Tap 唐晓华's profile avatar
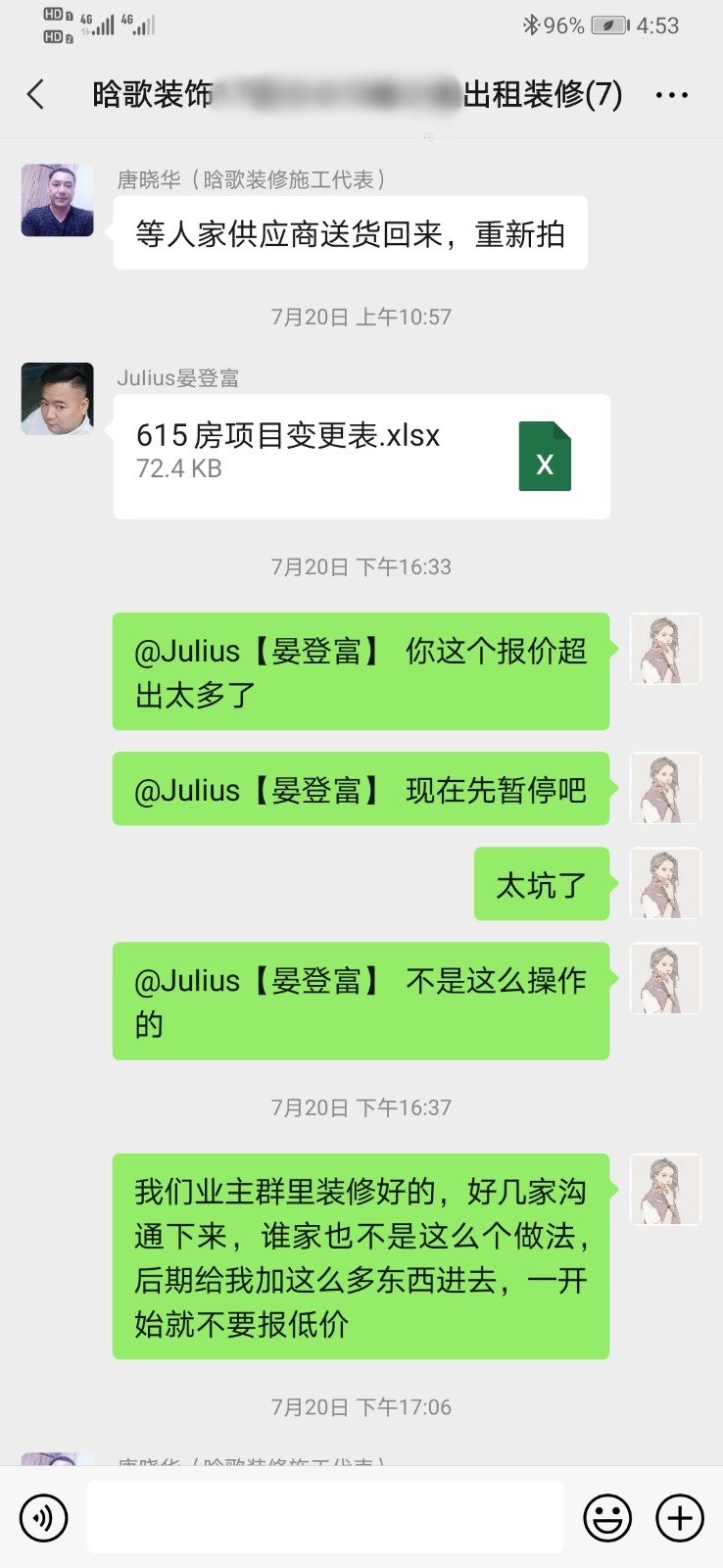Image resolution: width=723 pixels, height=1568 pixels. point(58,201)
